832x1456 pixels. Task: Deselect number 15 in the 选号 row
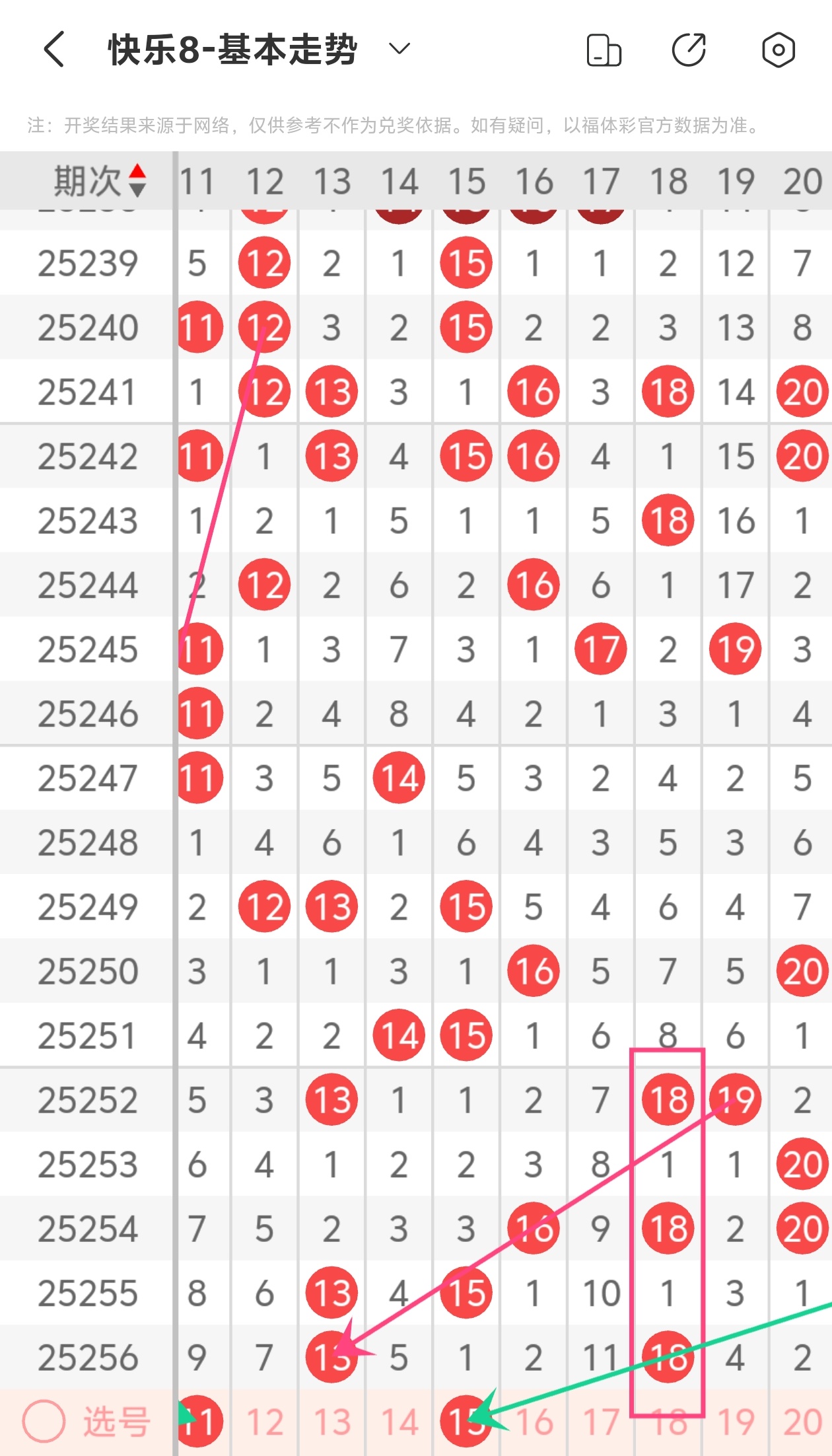[466, 1422]
